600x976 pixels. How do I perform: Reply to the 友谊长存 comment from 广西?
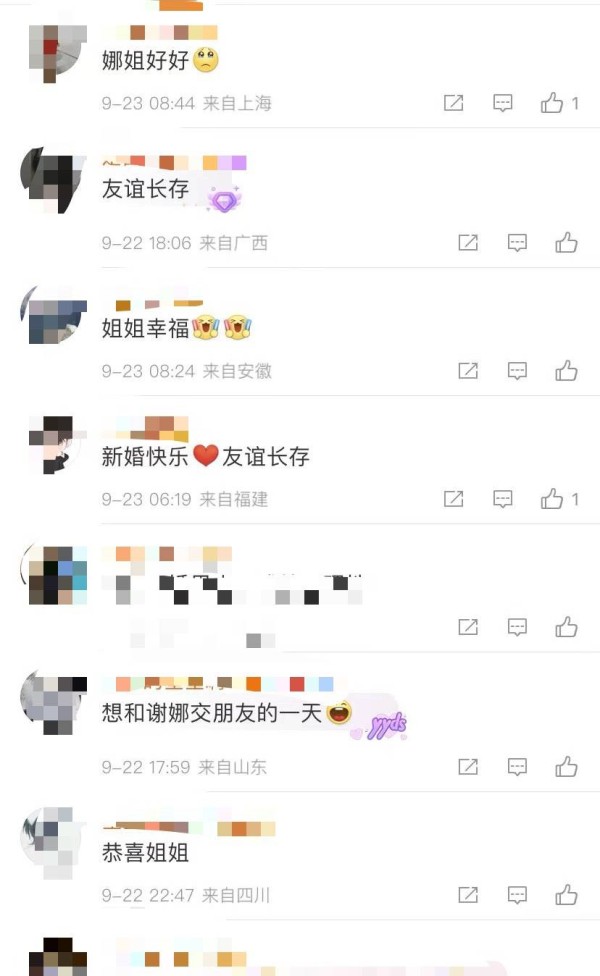517,242
